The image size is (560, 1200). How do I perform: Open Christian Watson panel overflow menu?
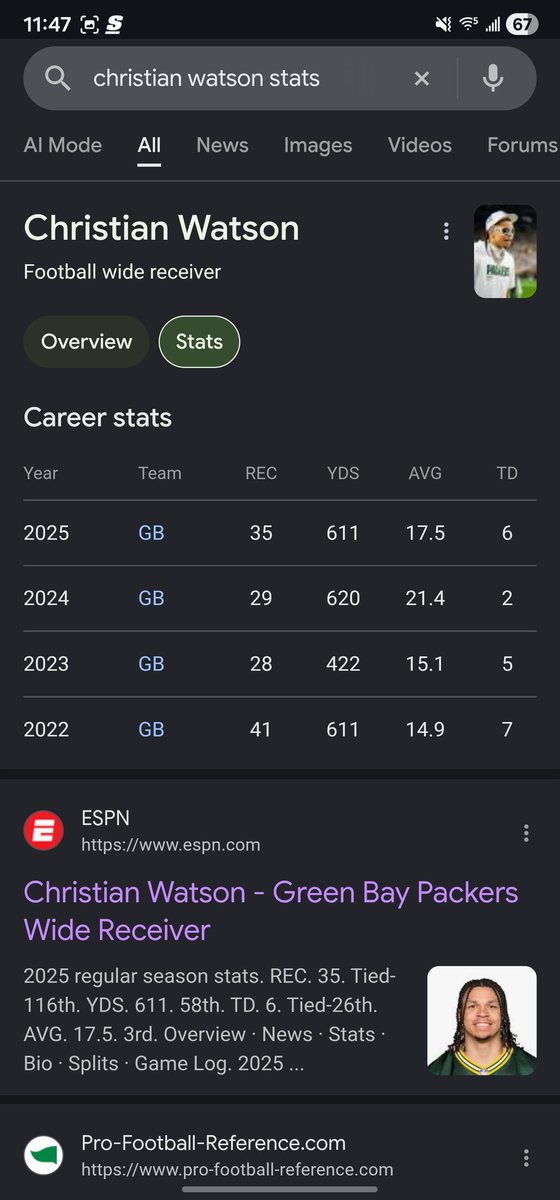pyautogui.click(x=446, y=231)
